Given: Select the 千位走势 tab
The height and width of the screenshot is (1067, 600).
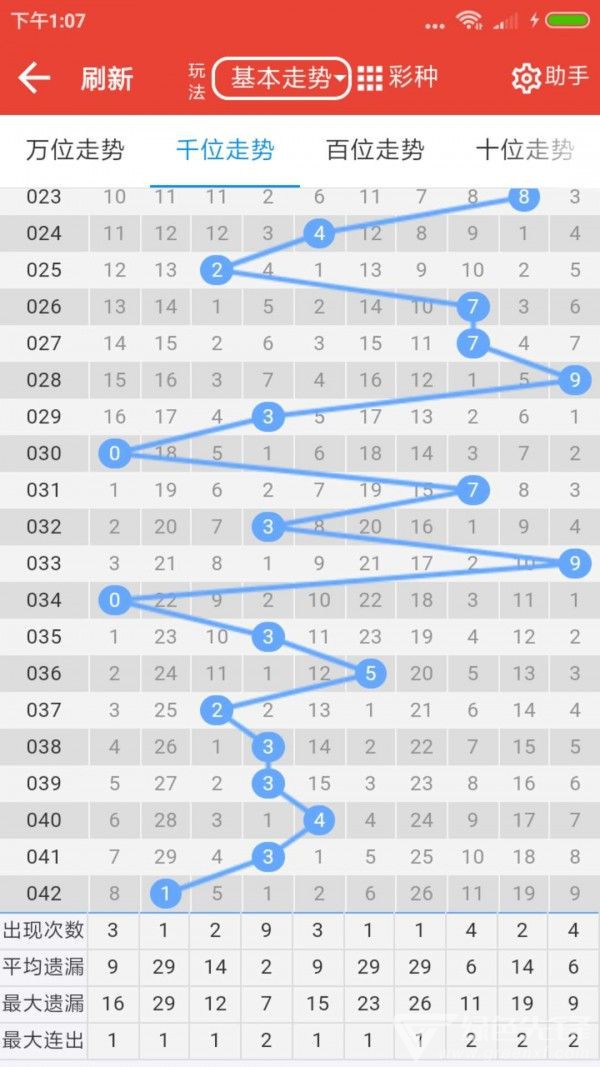Looking at the screenshot, I should coord(225,151).
